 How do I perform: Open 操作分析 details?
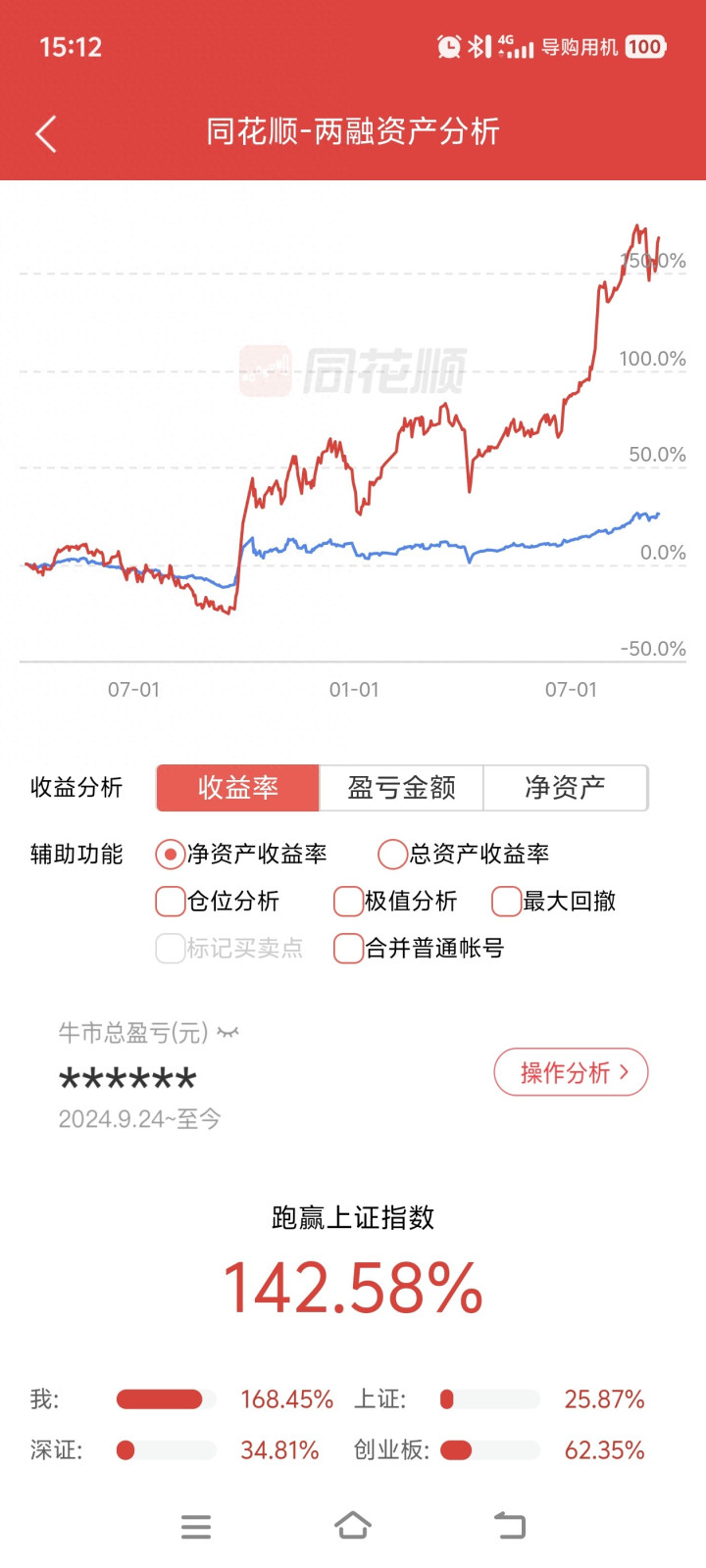(x=571, y=1072)
